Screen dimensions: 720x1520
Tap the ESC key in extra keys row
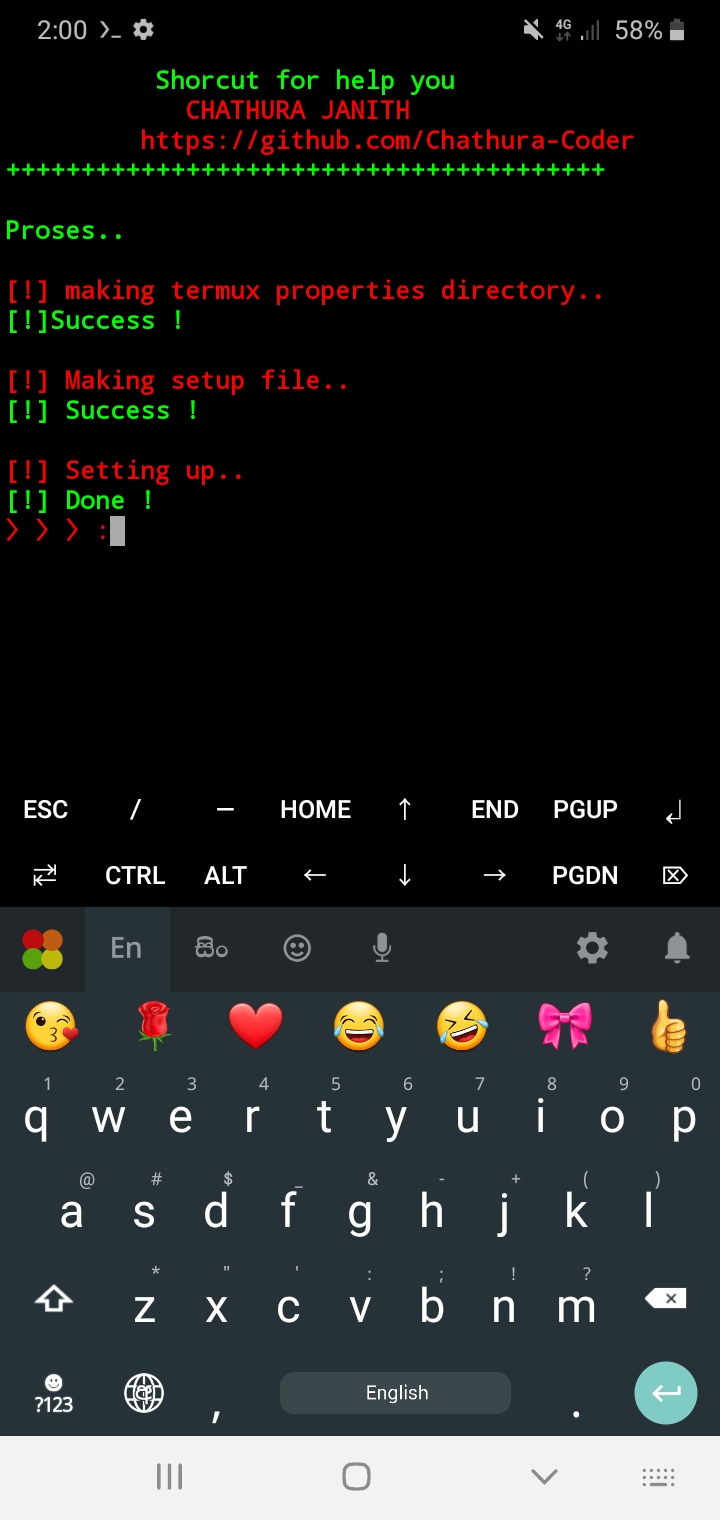[46, 809]
